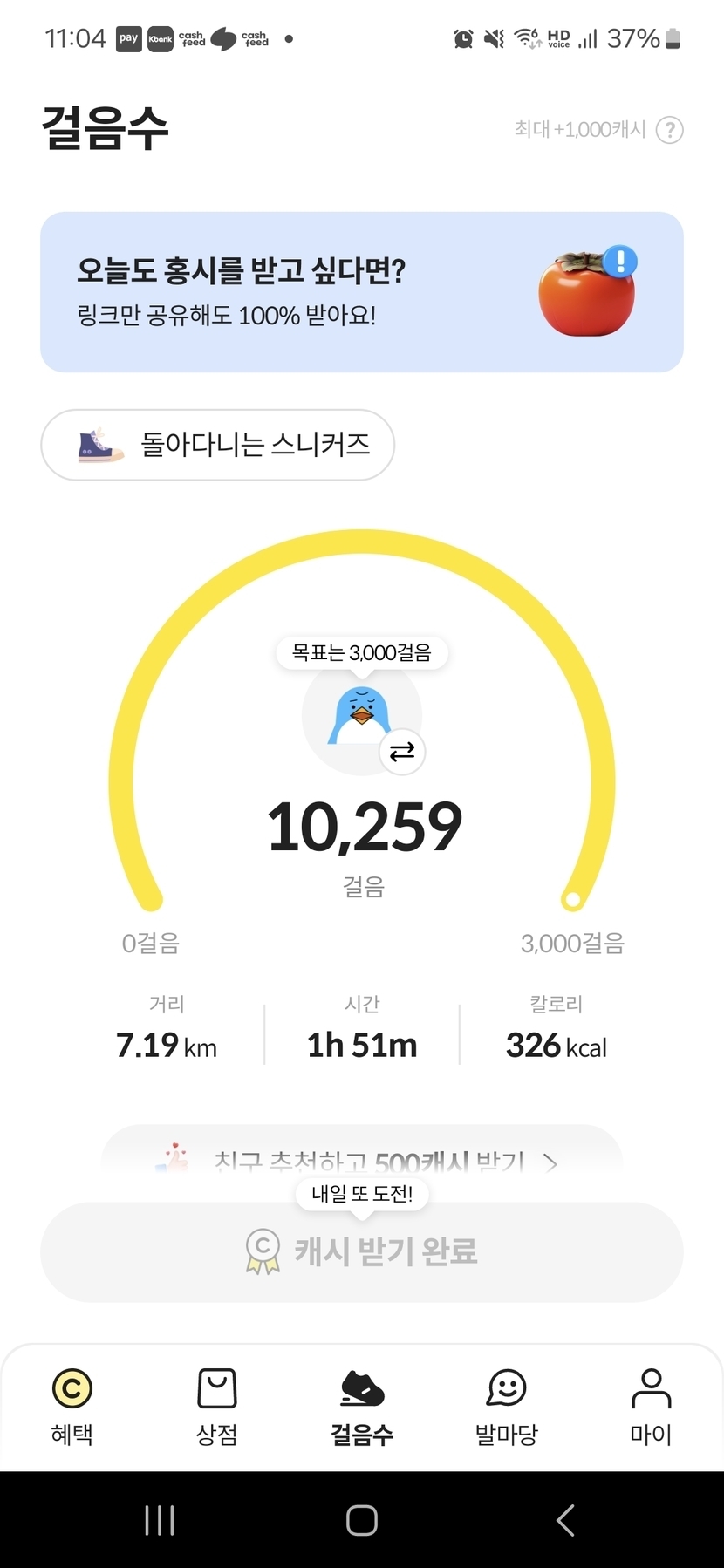Open the help question mark icon
This screenshot has height=1568, width=724.
pos(669,130)
